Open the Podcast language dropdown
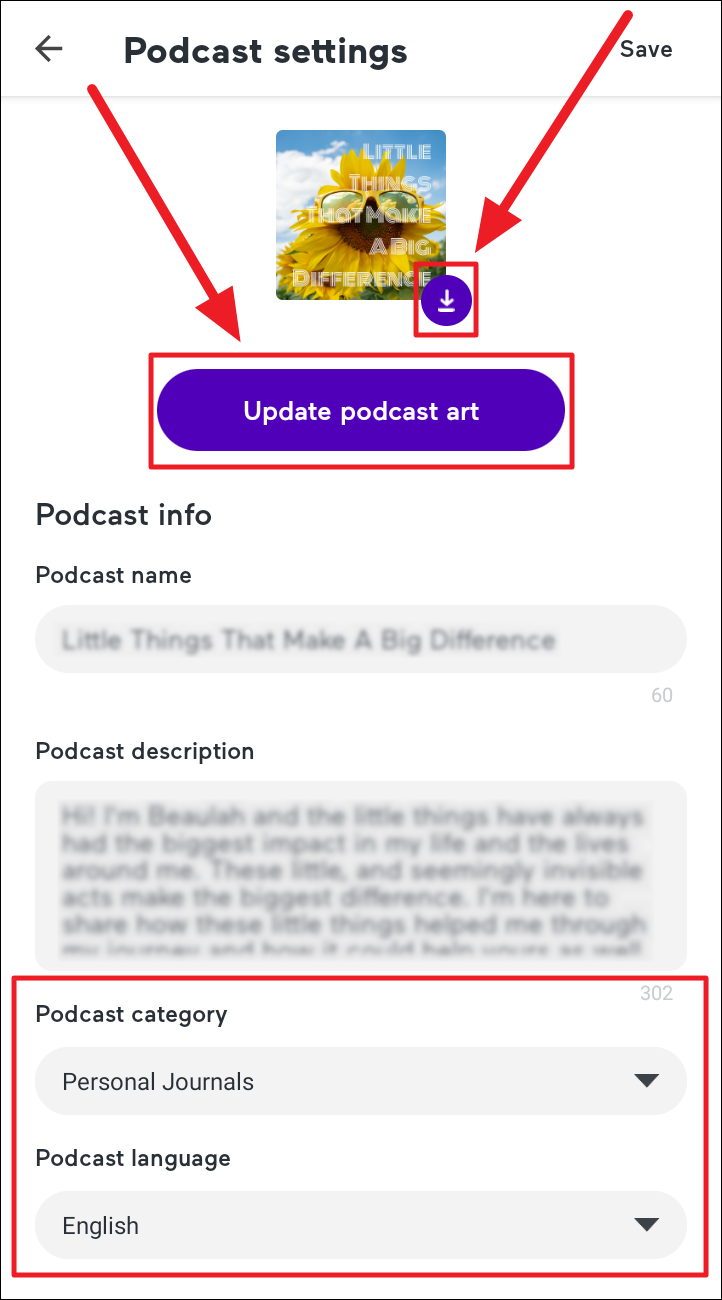 coord(360,1225)
